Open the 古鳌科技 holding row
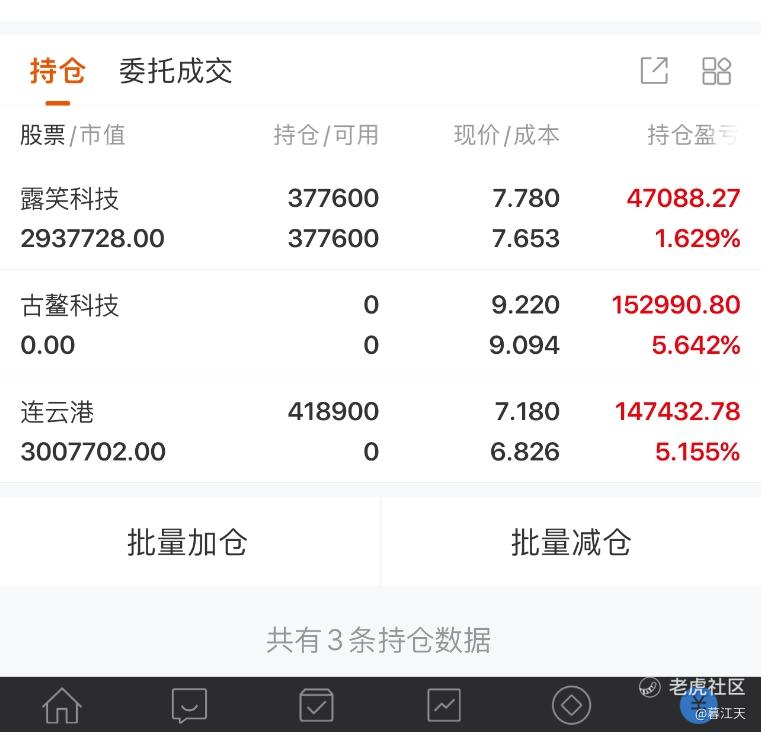The height and width of the screenshot is (732, 761). click(x=380, y=325)
